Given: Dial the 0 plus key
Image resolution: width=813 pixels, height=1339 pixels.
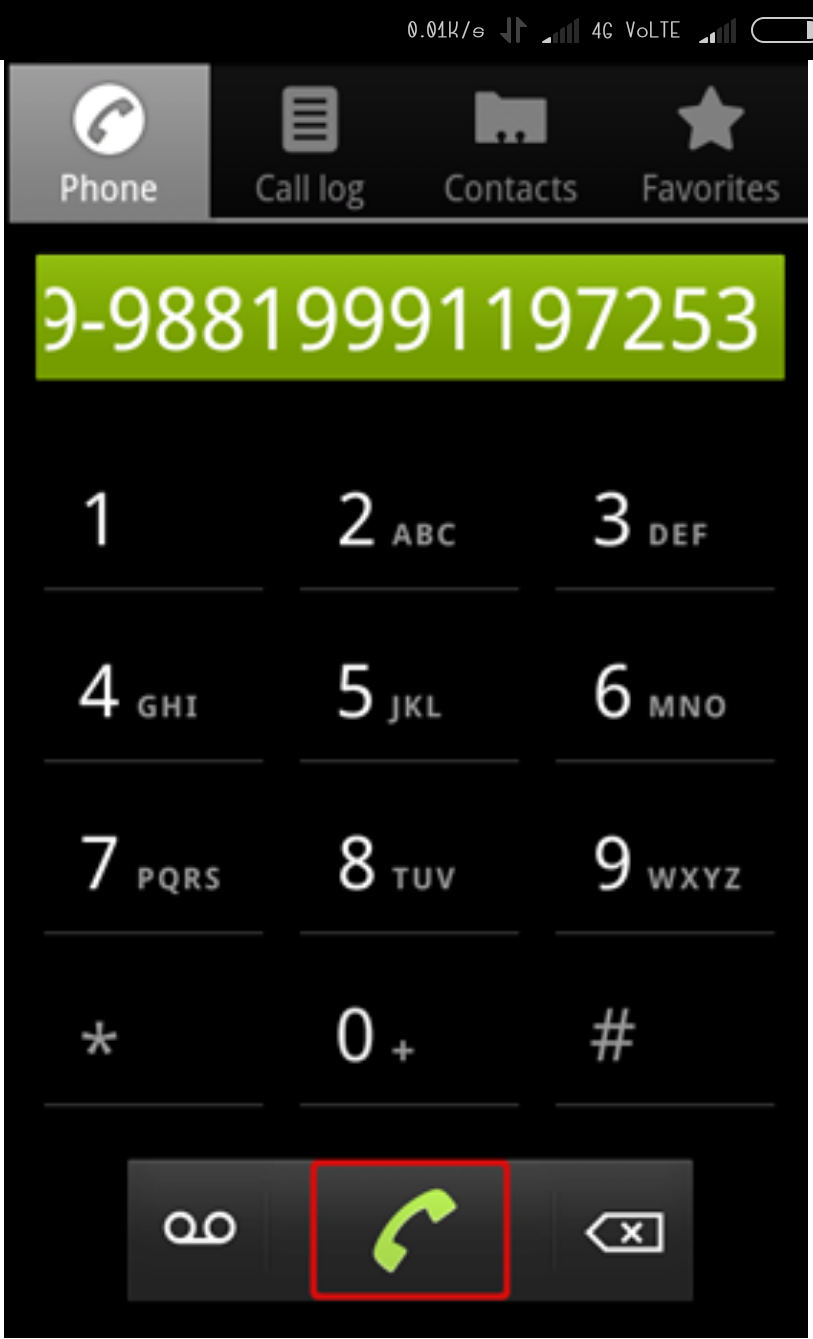Looking at the screenshot, I should [409, 1040].
